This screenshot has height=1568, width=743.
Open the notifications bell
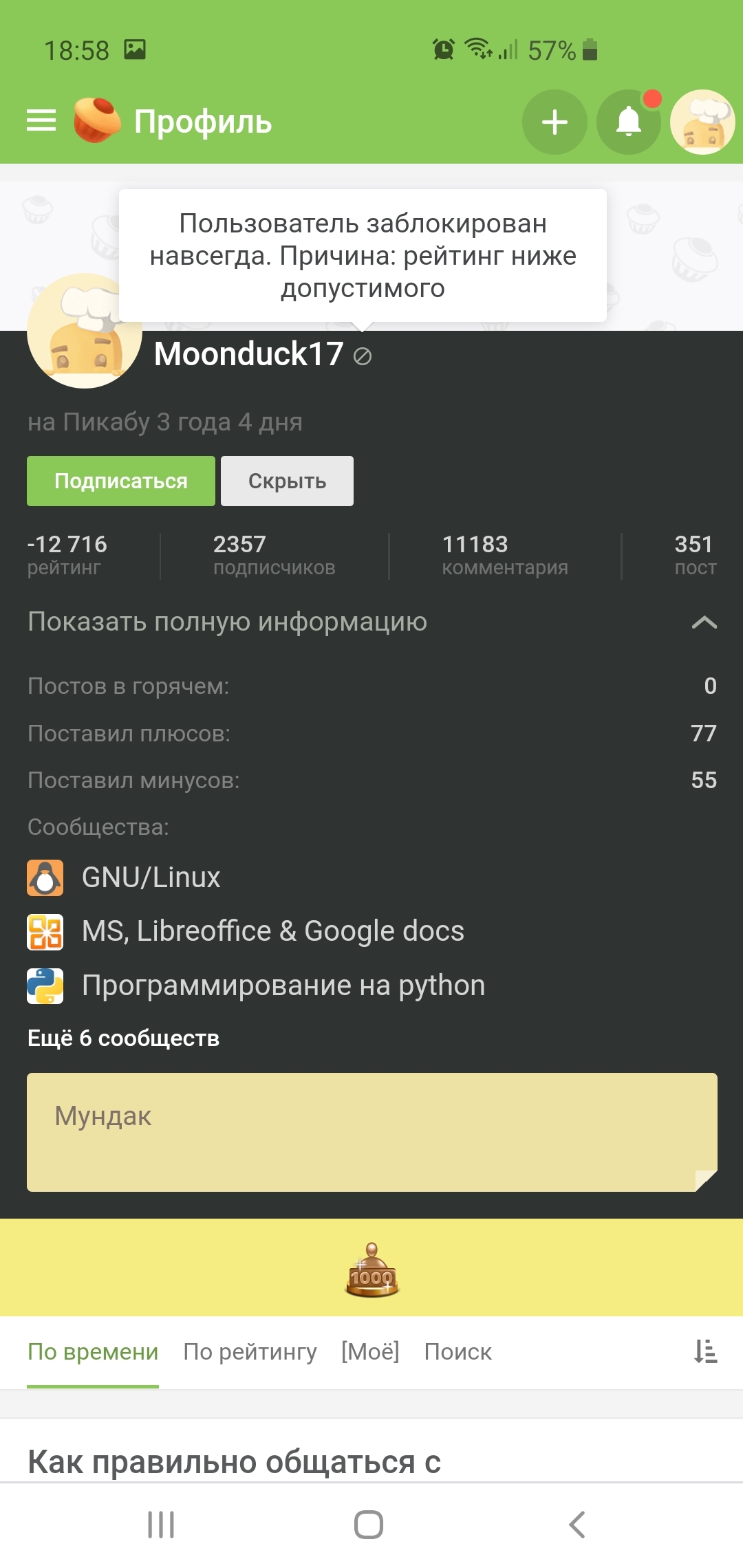point(628,122)
